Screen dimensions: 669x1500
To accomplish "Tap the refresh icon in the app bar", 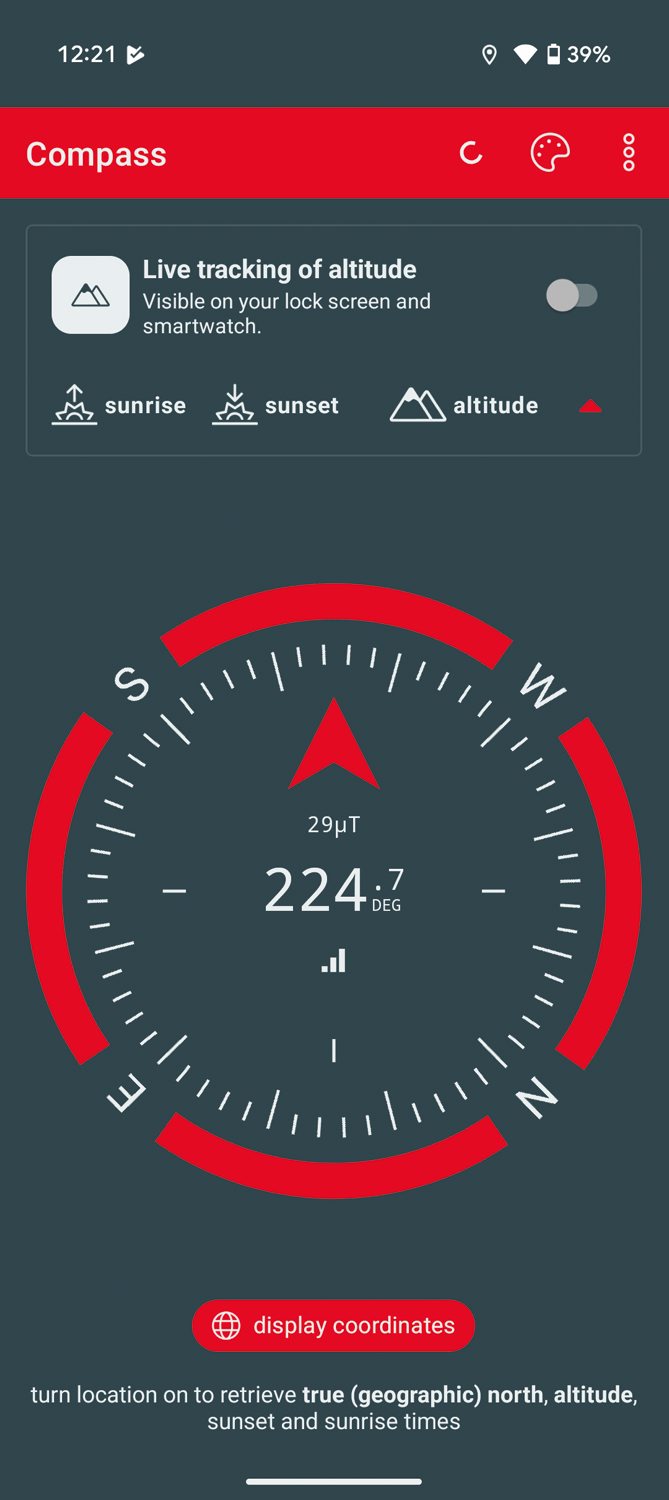I will [x=471, y=153].
